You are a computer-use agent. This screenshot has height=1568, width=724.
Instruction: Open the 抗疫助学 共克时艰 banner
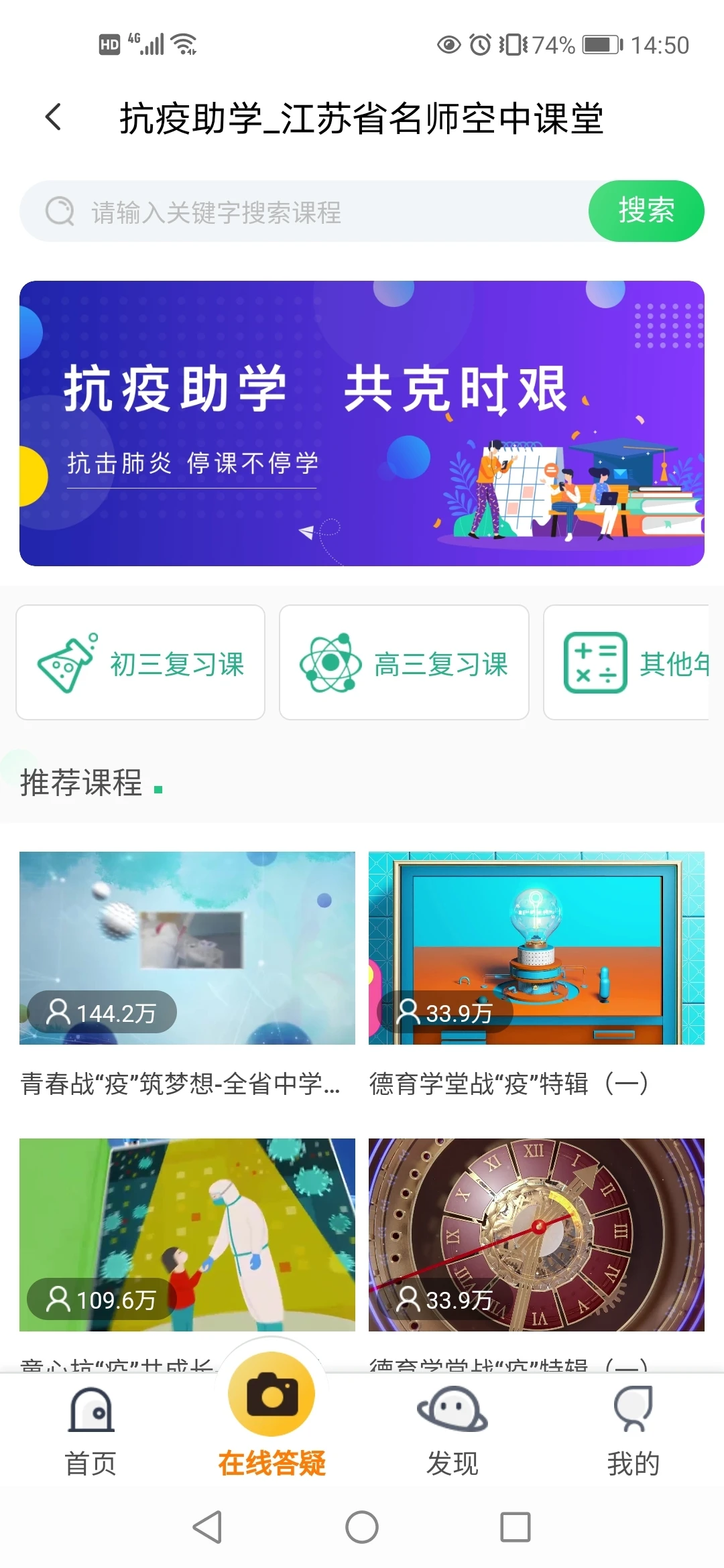coord(362,423)
